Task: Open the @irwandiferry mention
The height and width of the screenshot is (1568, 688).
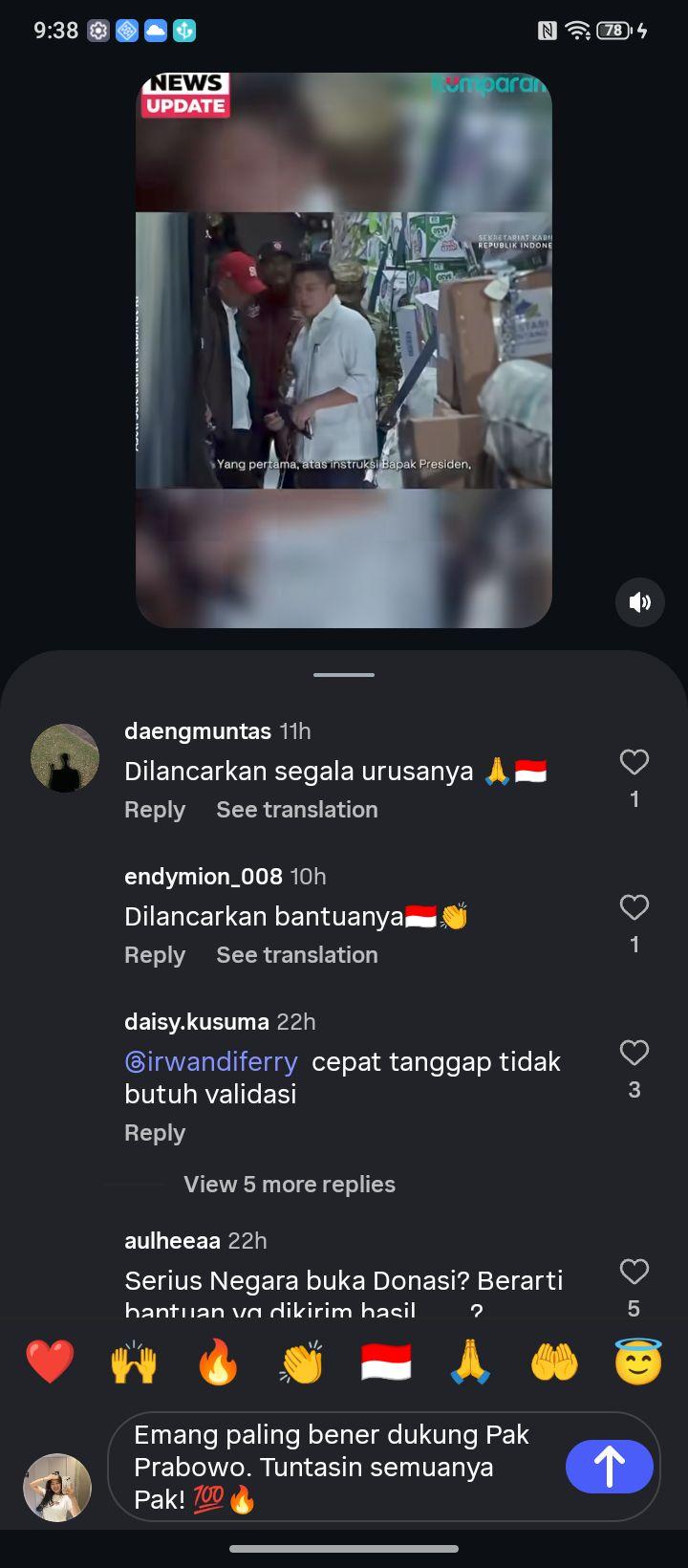Action: point(211,1062)
